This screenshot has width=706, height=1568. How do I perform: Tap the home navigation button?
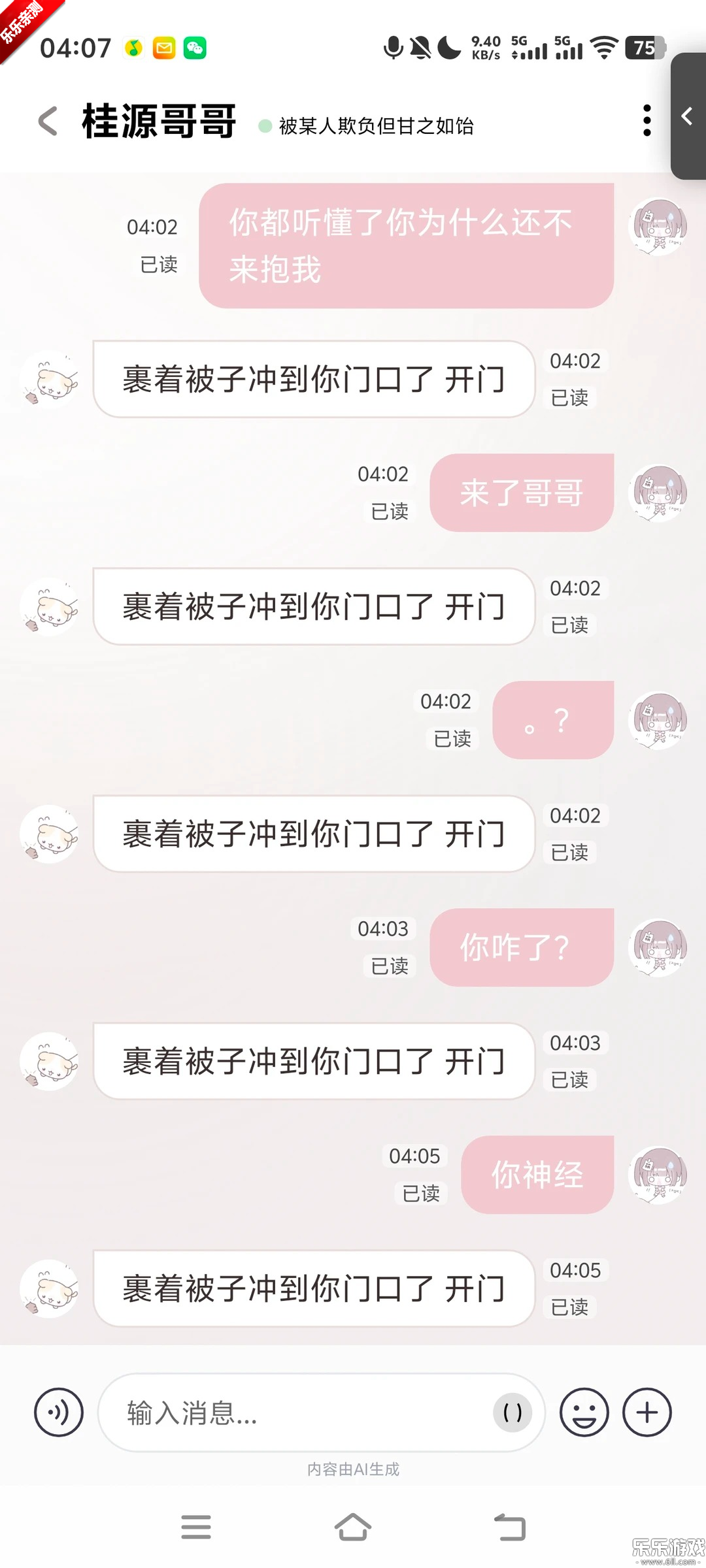click(353, 1527)
